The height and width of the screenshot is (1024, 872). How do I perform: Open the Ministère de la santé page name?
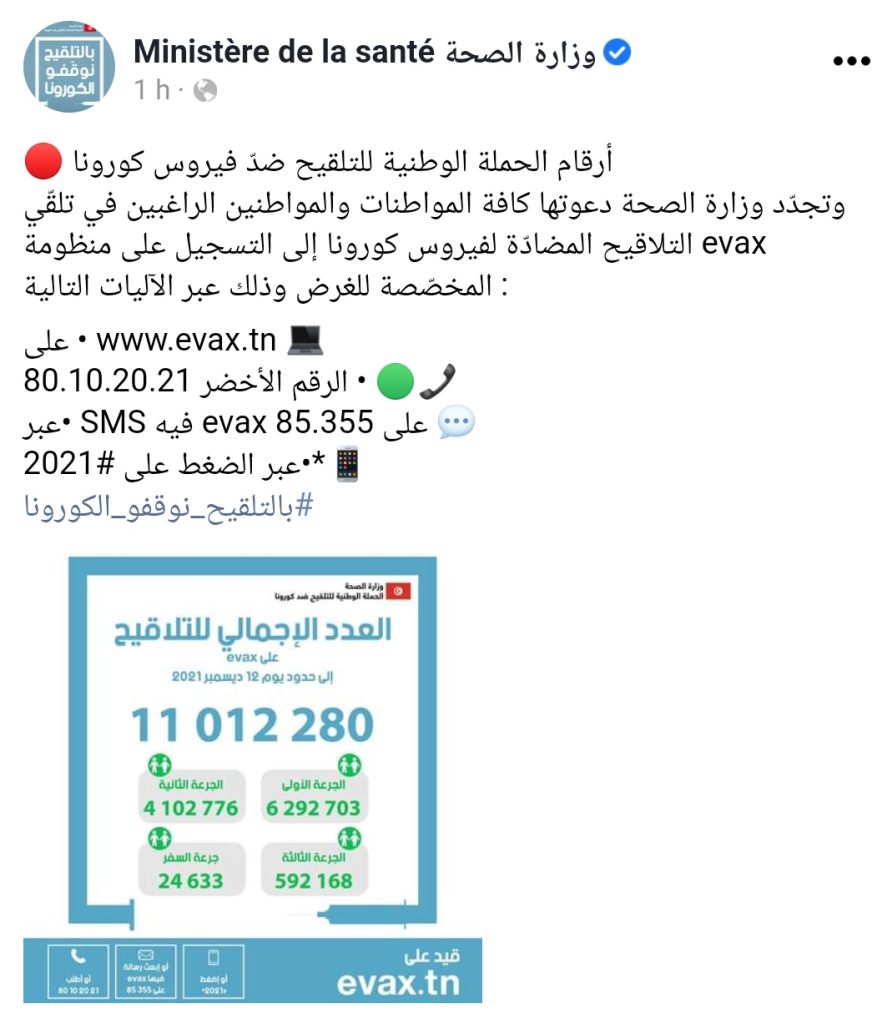coord(366,52)
